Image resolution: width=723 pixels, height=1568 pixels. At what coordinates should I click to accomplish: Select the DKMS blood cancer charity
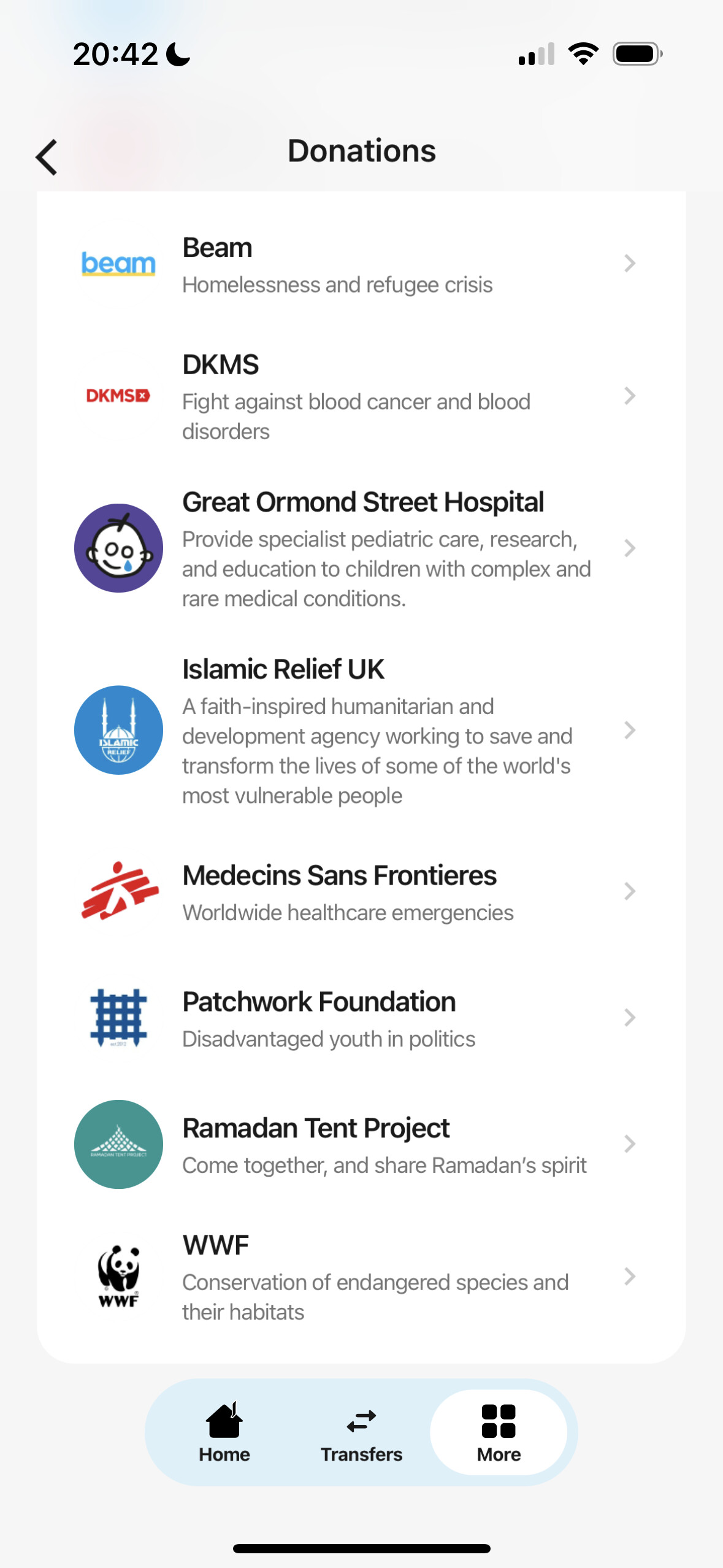coord(361,396)
